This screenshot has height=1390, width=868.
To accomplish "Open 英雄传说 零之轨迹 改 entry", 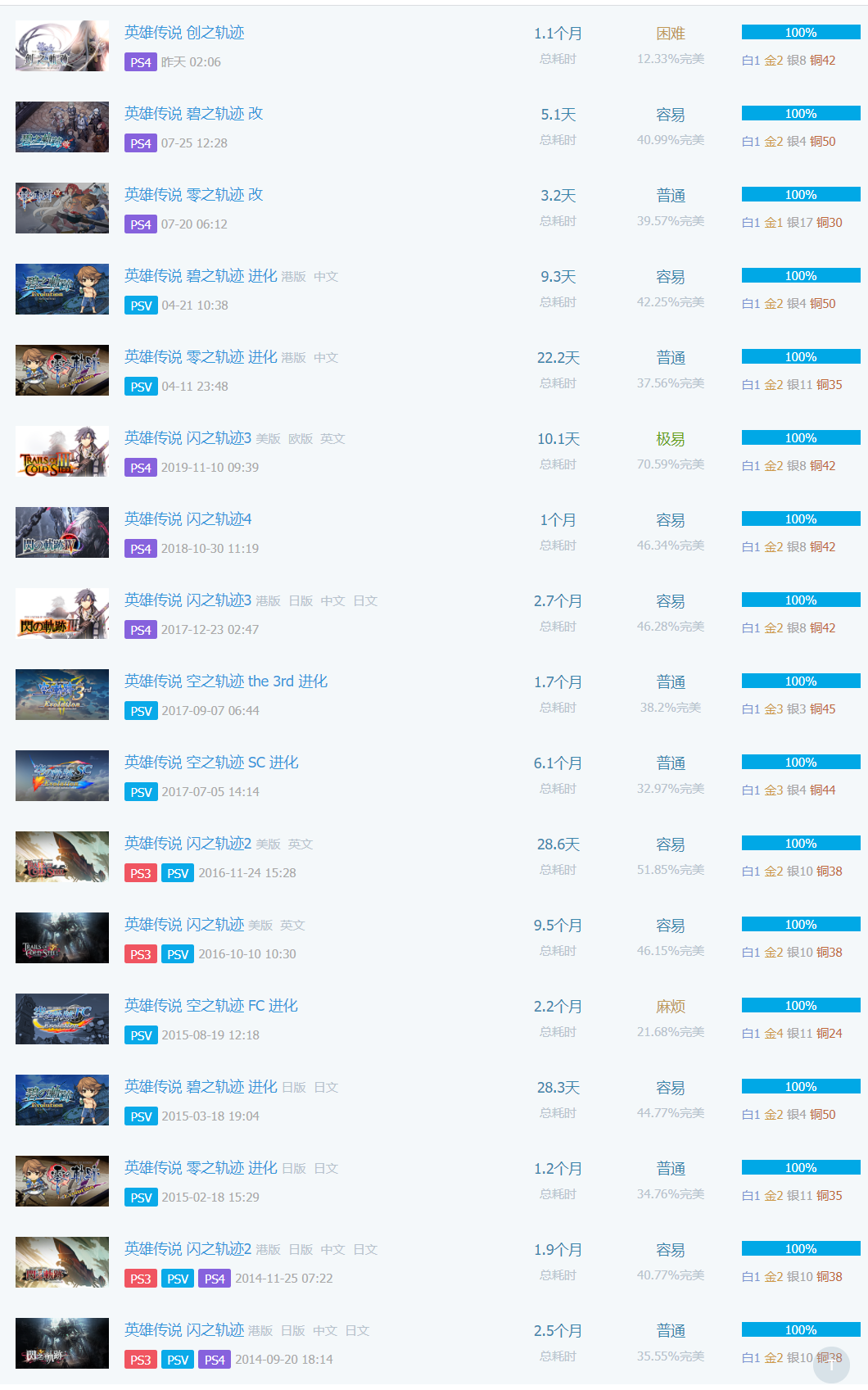I will click(194, 195).
